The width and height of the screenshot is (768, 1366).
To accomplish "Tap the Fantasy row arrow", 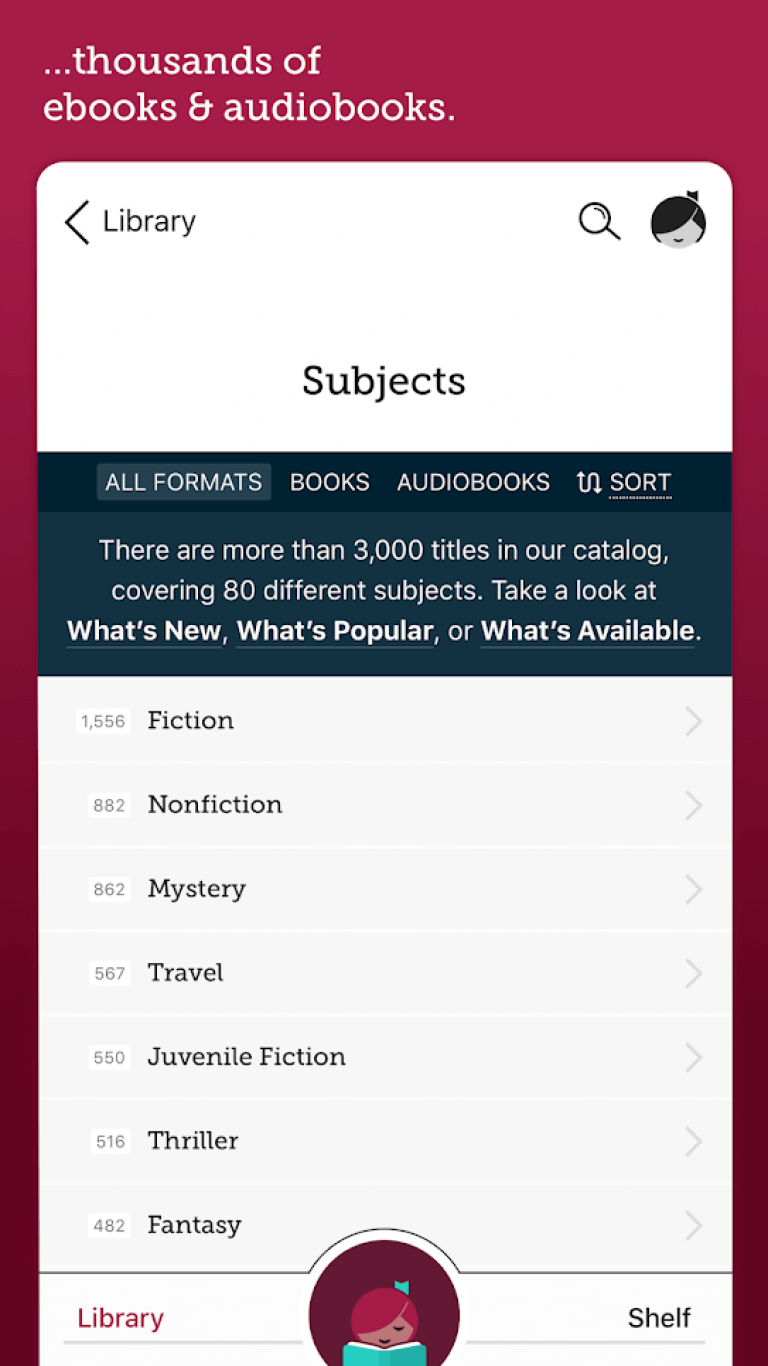I will (695, 1225).
